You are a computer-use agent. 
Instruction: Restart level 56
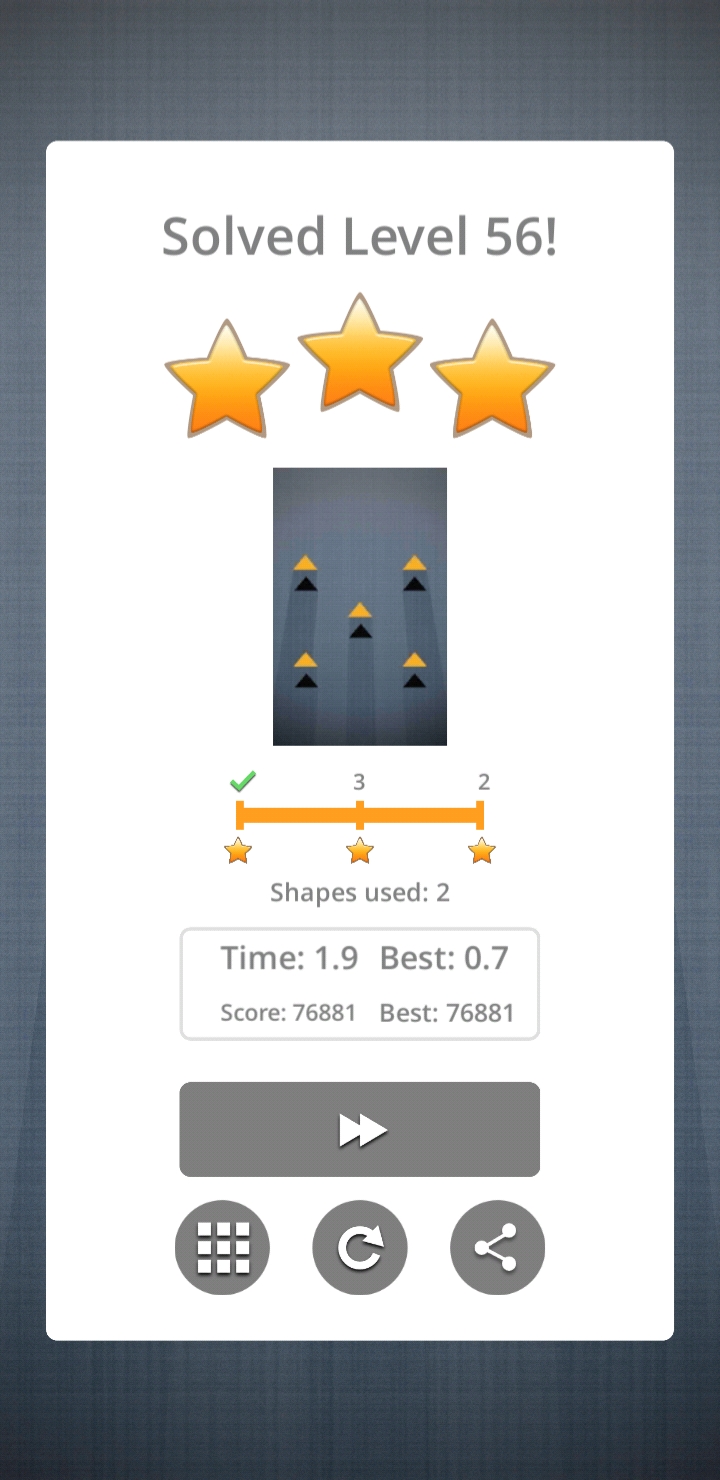(x=359, y=1247)
